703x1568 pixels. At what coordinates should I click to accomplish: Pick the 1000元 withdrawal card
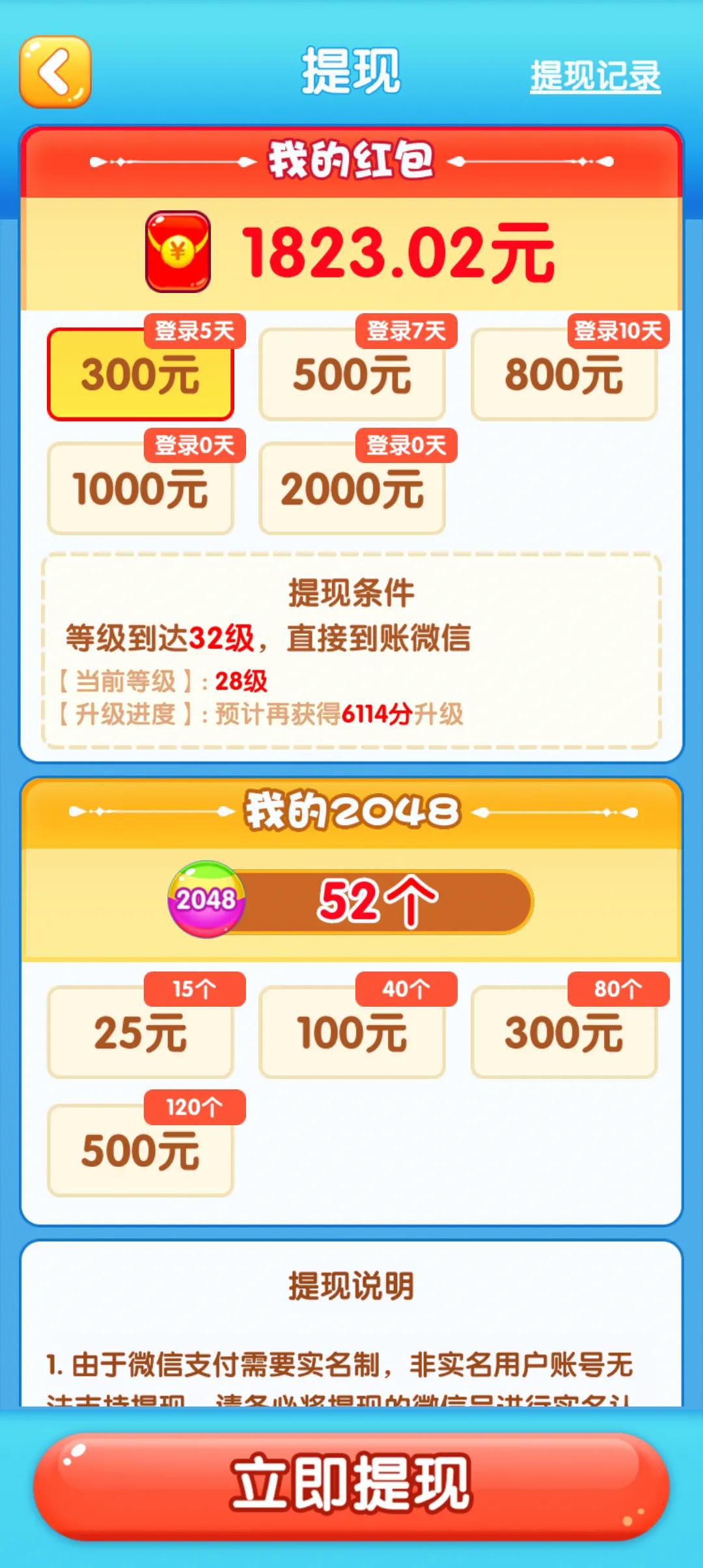point(141,492)
